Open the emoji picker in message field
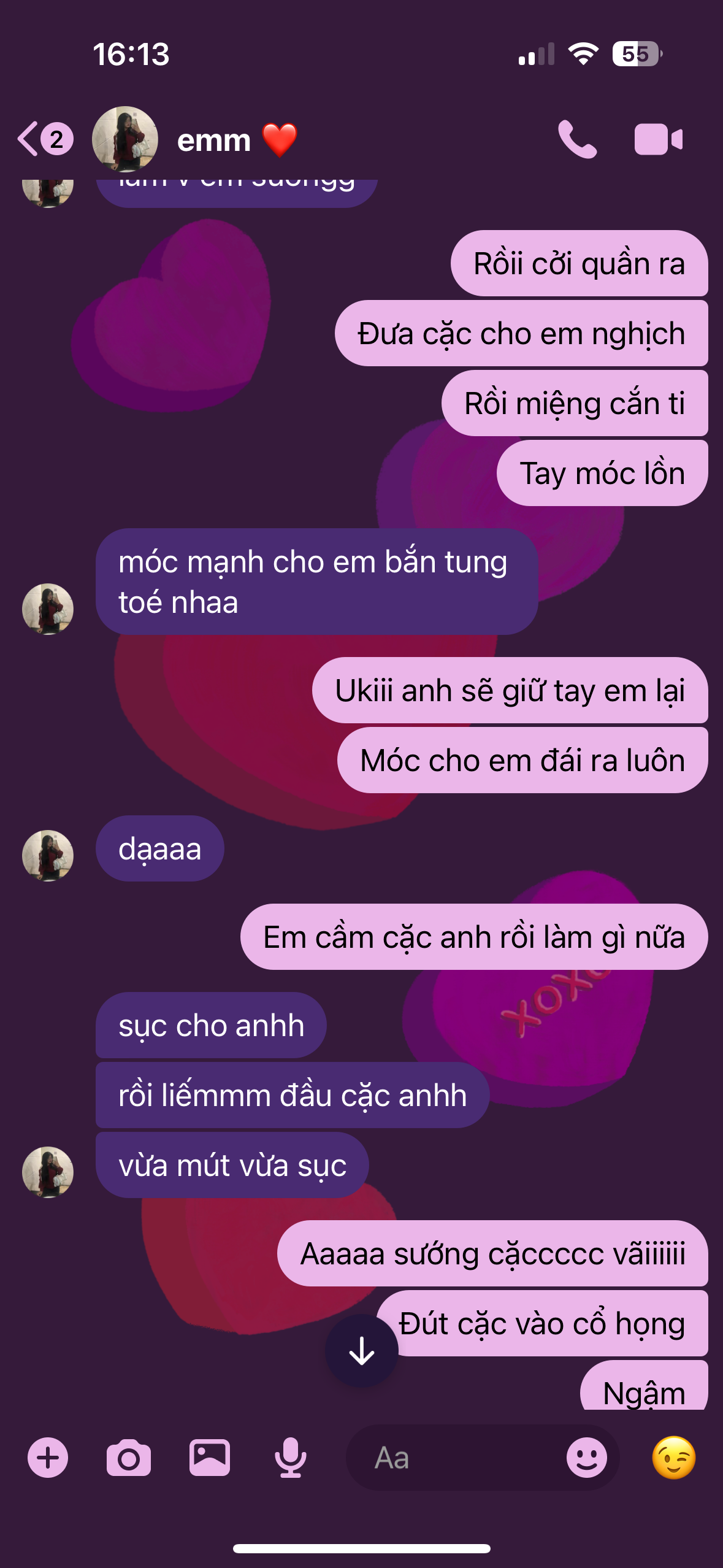The image size is (723, 1568). [x=586, y=1458]
